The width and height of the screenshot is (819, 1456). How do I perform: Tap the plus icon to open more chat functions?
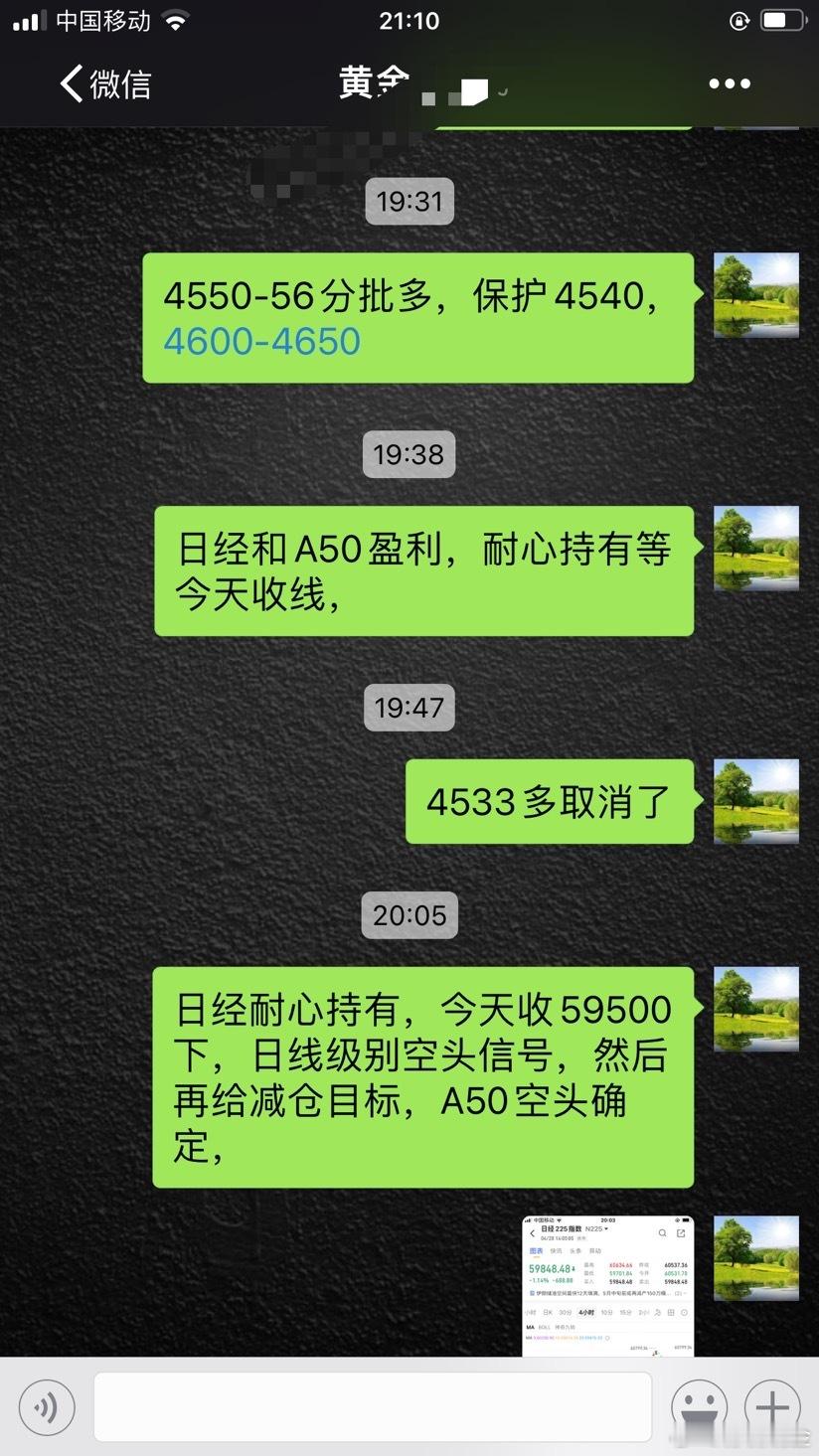click(x=771, y=1407)
